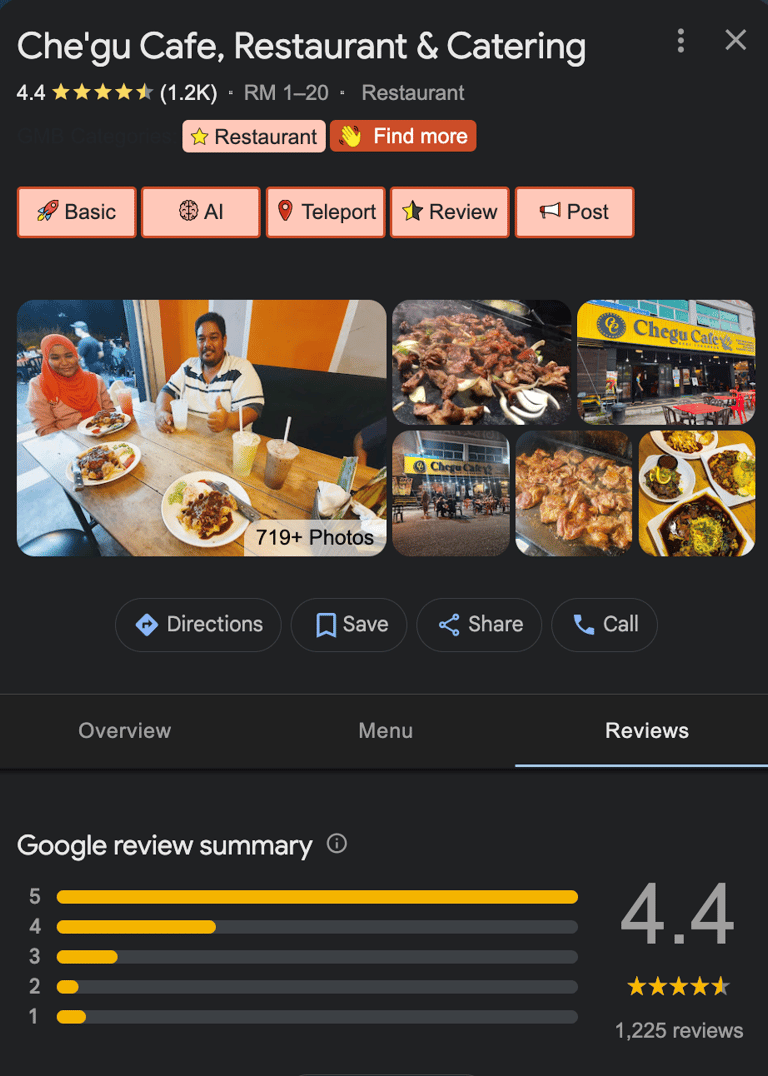Open the AI tool button
This screenshot has width=768, height=1076.
(x=201, y=212)
